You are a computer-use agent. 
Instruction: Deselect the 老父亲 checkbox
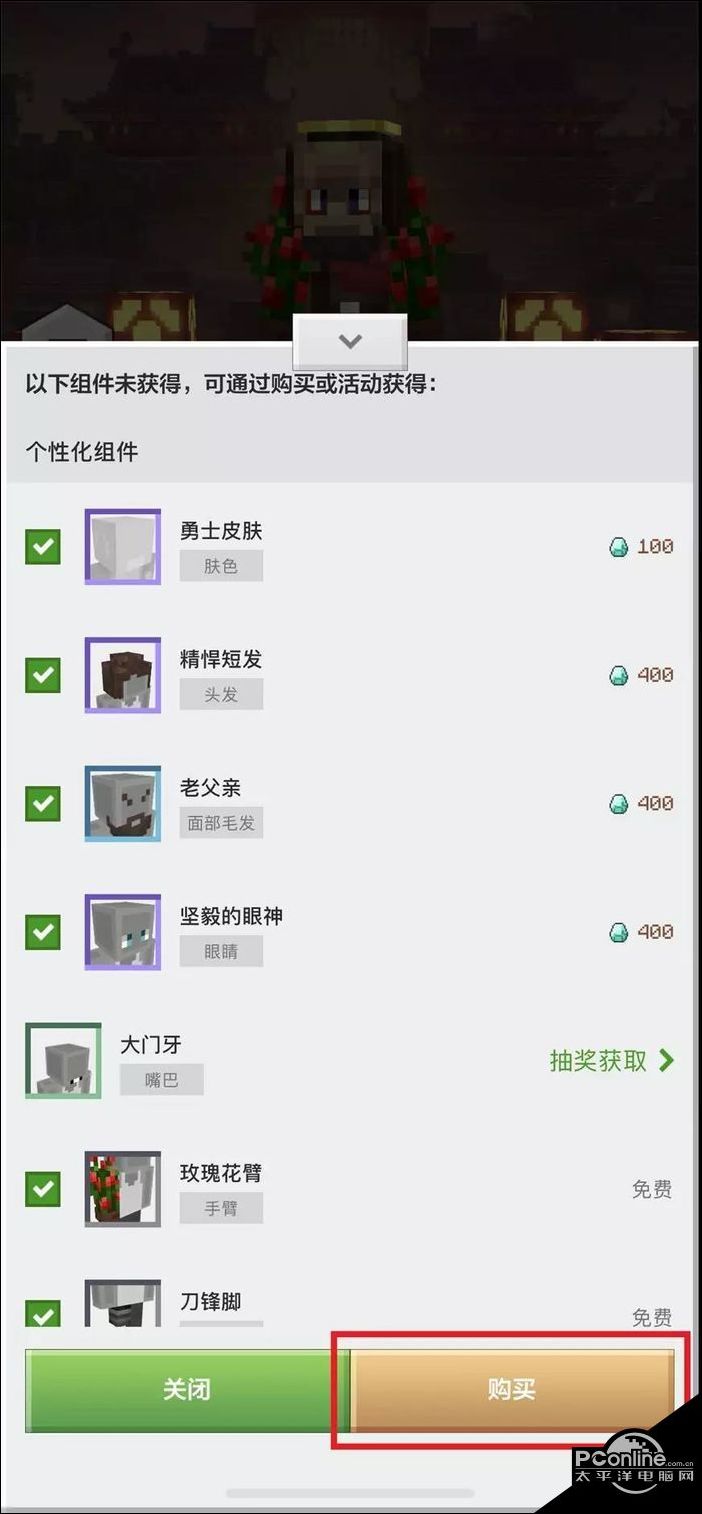pyautogui.click(x=43, y=803)
